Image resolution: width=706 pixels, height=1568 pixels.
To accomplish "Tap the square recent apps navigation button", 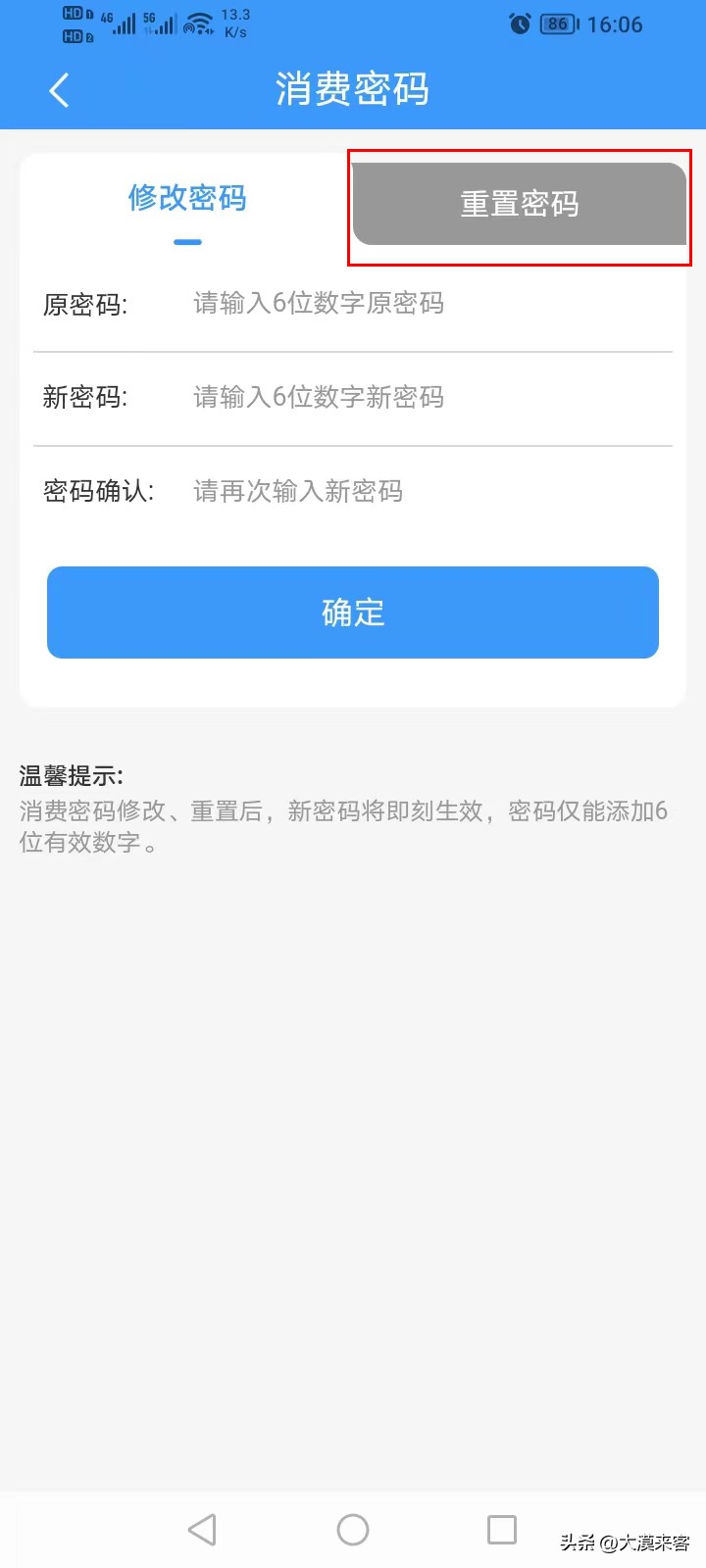I will click(502, 1528).
